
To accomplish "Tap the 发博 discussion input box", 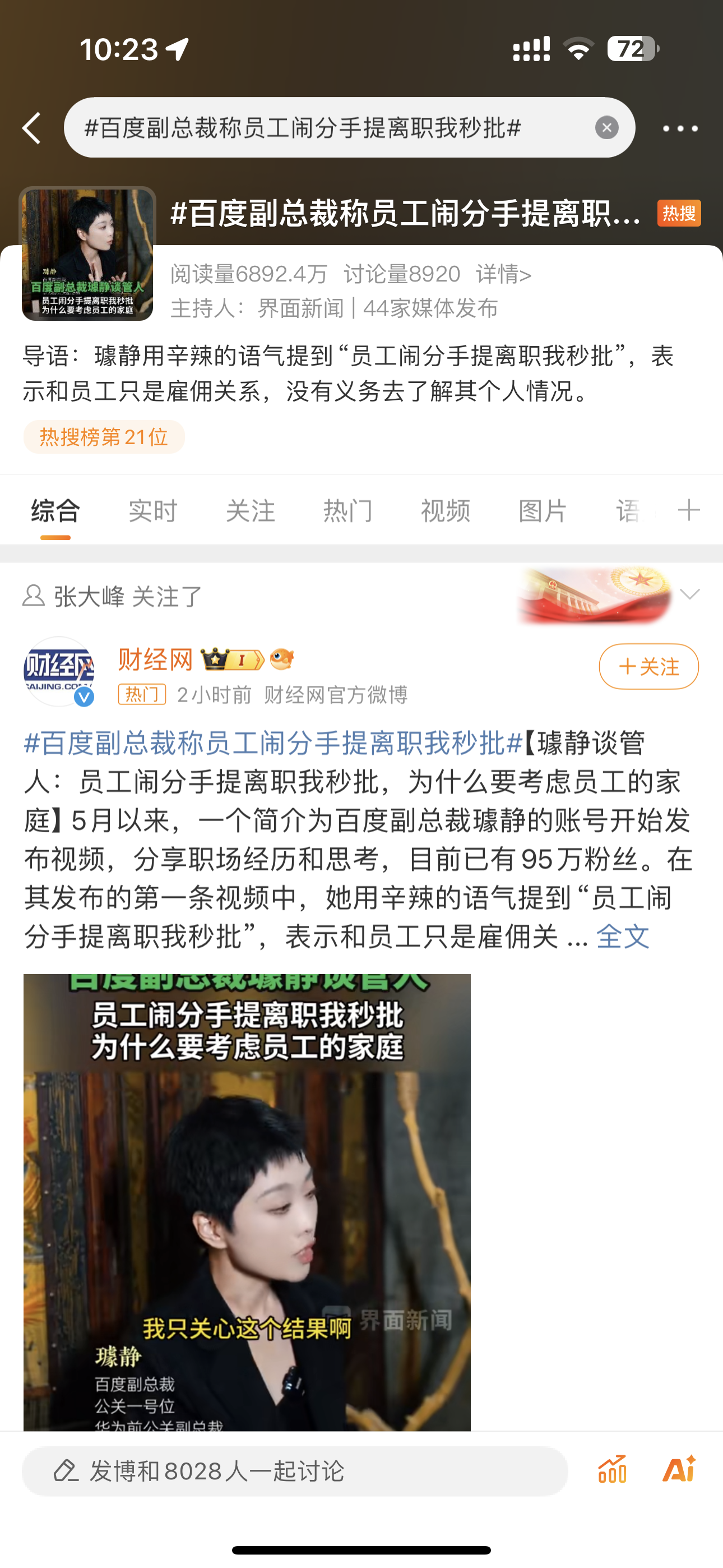I will point(295,1471).
